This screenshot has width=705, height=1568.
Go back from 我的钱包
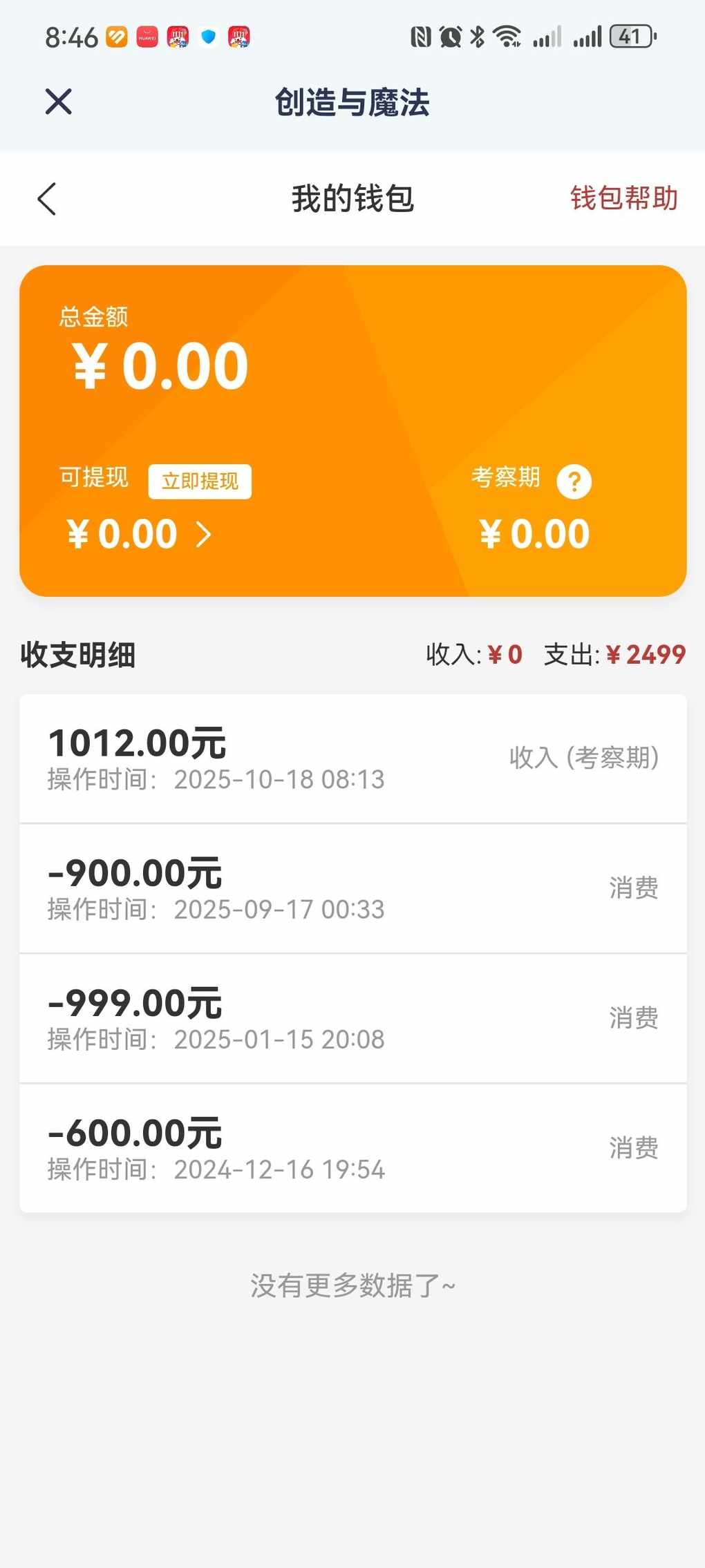tap(47, 199)
